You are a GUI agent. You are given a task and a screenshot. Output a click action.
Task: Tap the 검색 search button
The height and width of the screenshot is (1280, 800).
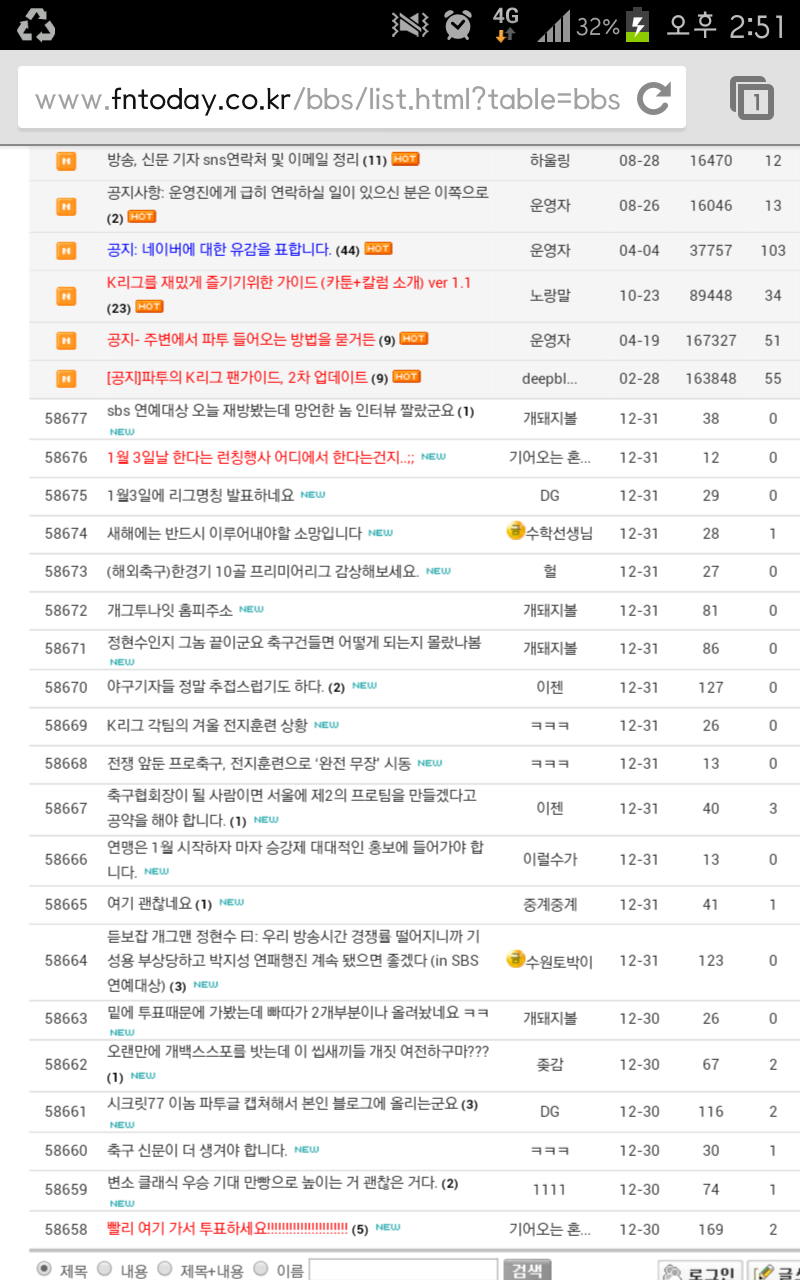click(x=527, y=1270)
